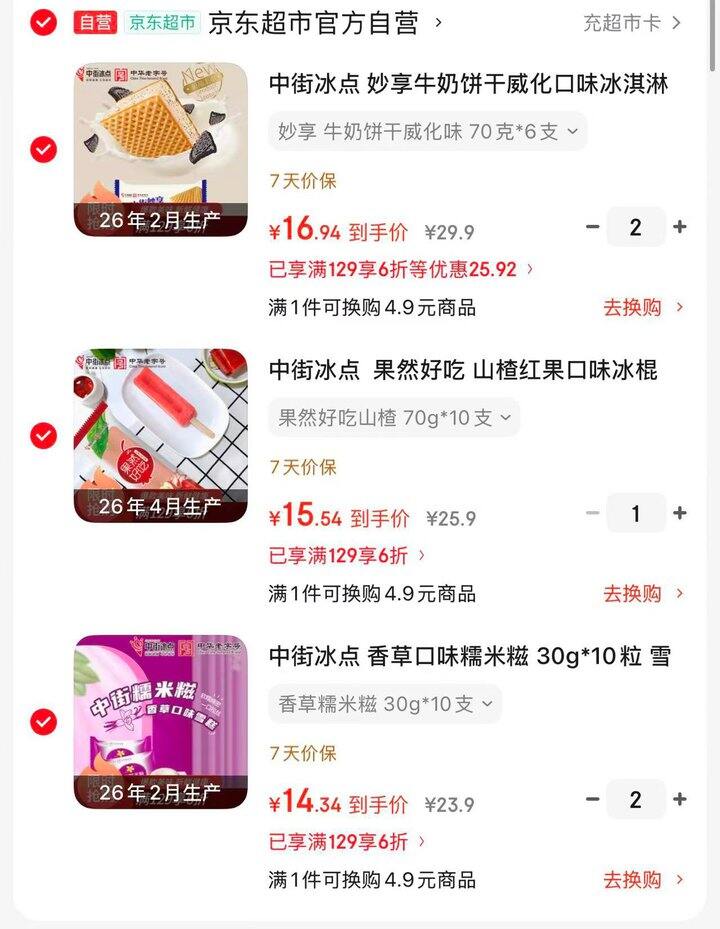Change spec 妙享 牛奶饼干威化味 70克*6支
Image resolution: width=720 pixels, height=929 pixels.
427,132
